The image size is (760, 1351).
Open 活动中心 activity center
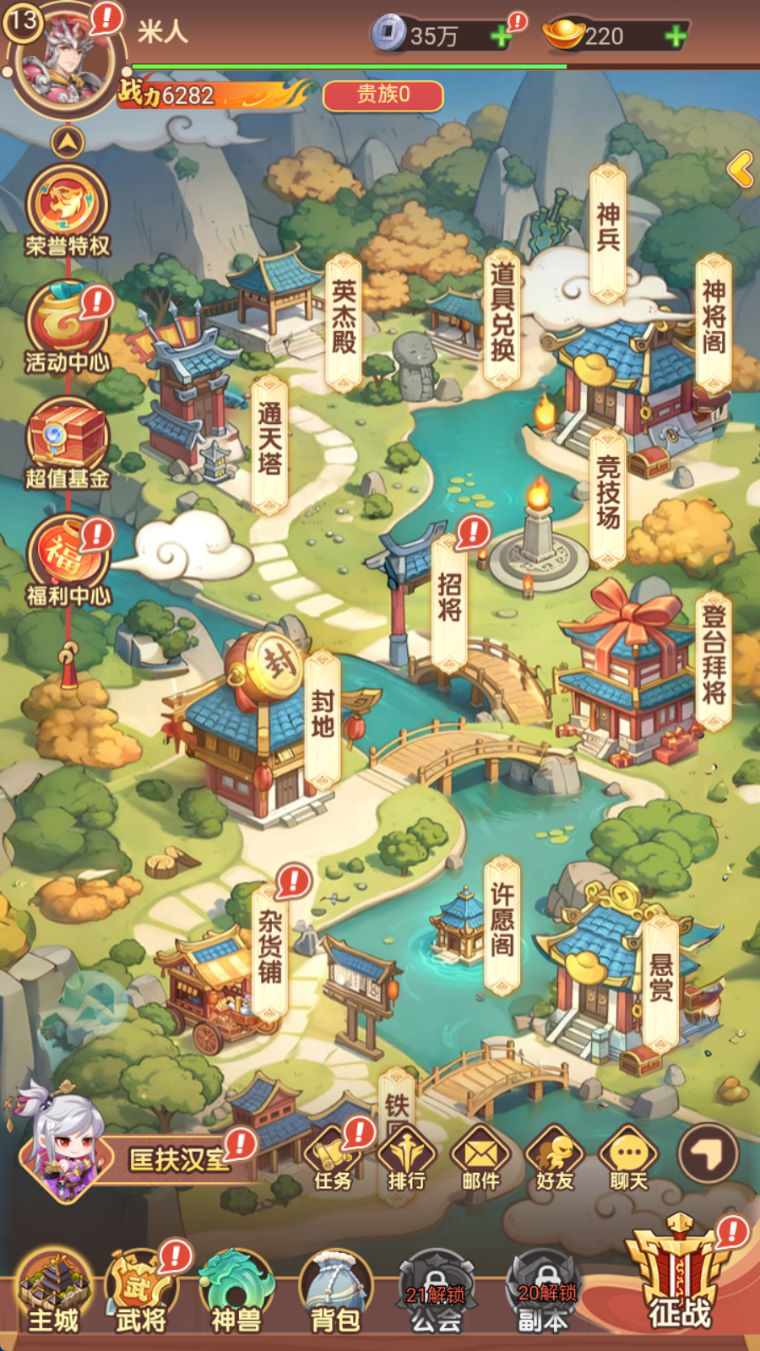click(67, 325)
